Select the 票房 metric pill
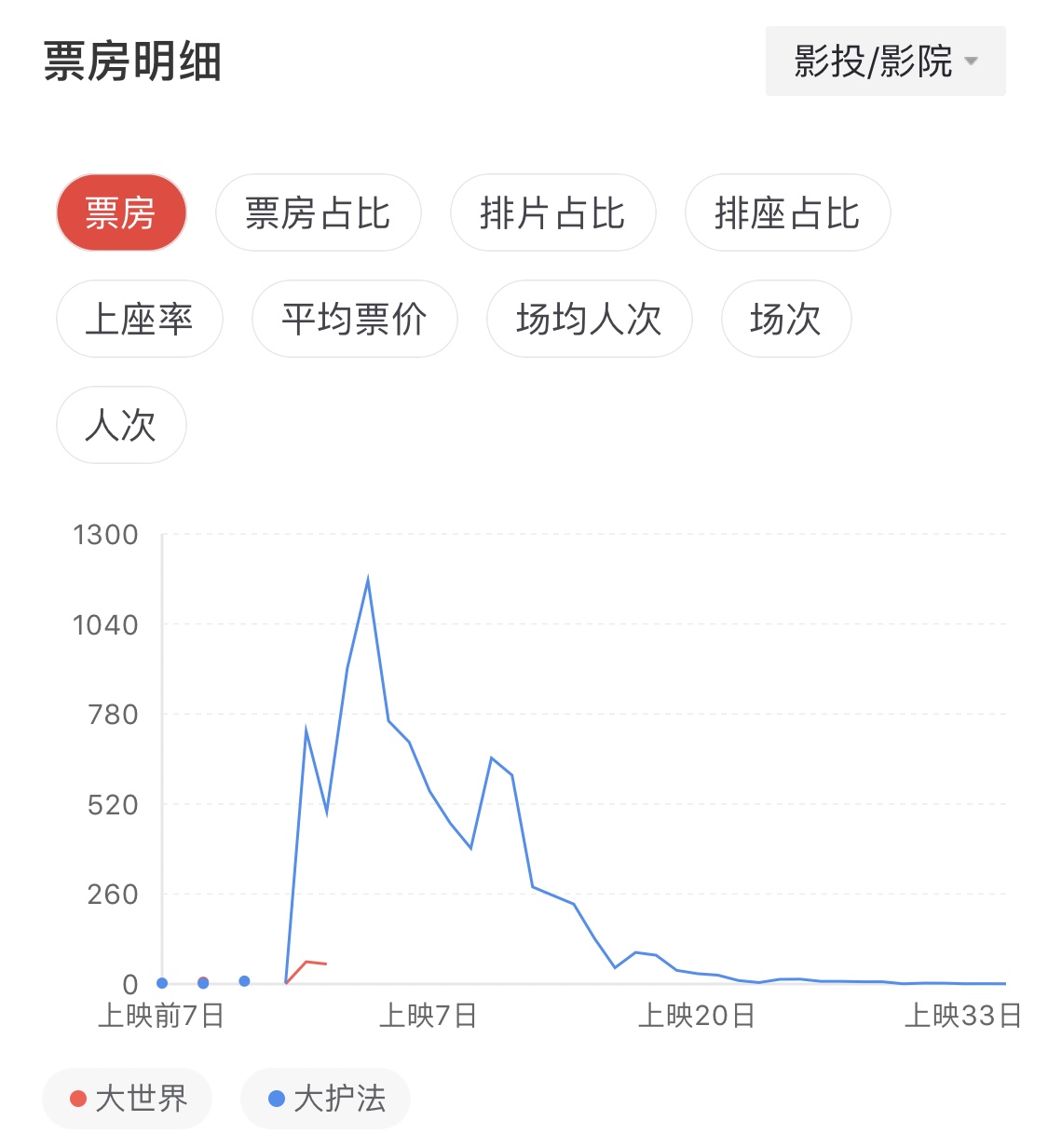Screen dimensions: 1048x1148 [121, 212]
